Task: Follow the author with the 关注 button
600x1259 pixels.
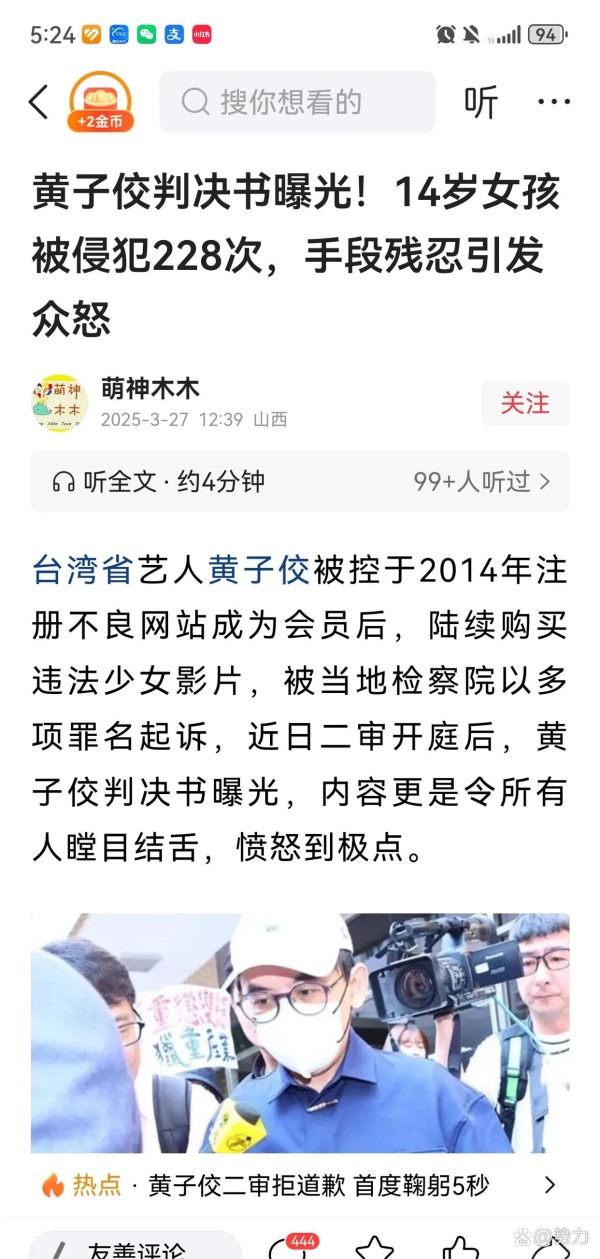Action: 525,403
